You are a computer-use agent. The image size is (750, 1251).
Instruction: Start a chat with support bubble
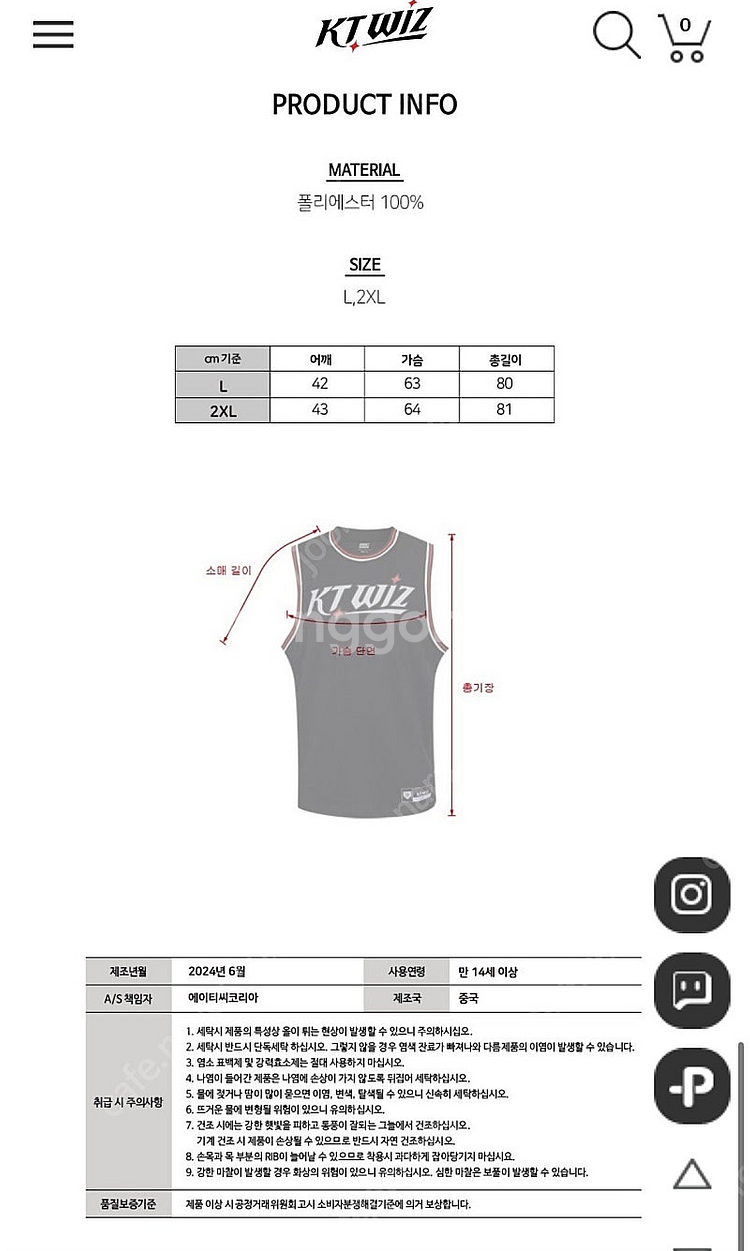pyautogui.click(x=691, y=990)
